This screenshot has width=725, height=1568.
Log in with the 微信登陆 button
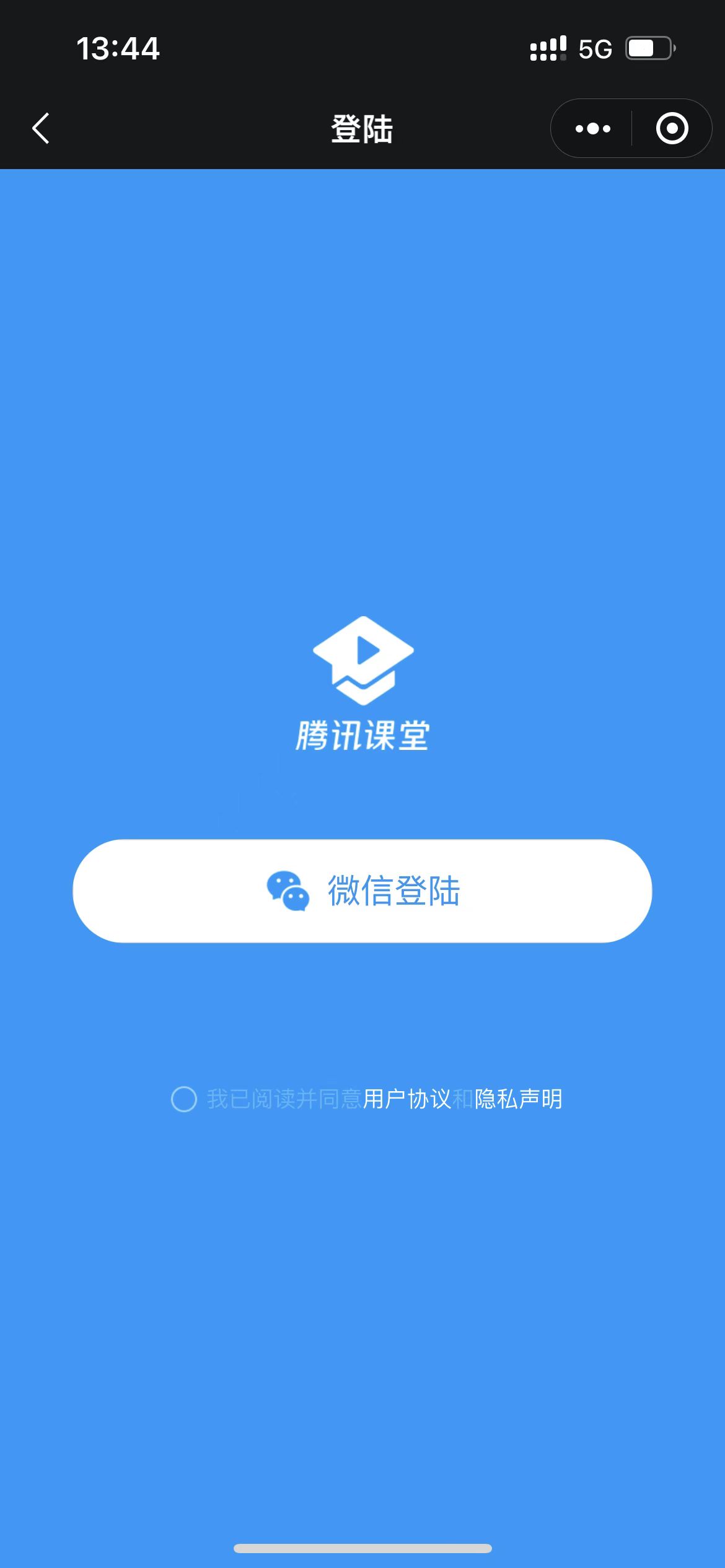362,891
